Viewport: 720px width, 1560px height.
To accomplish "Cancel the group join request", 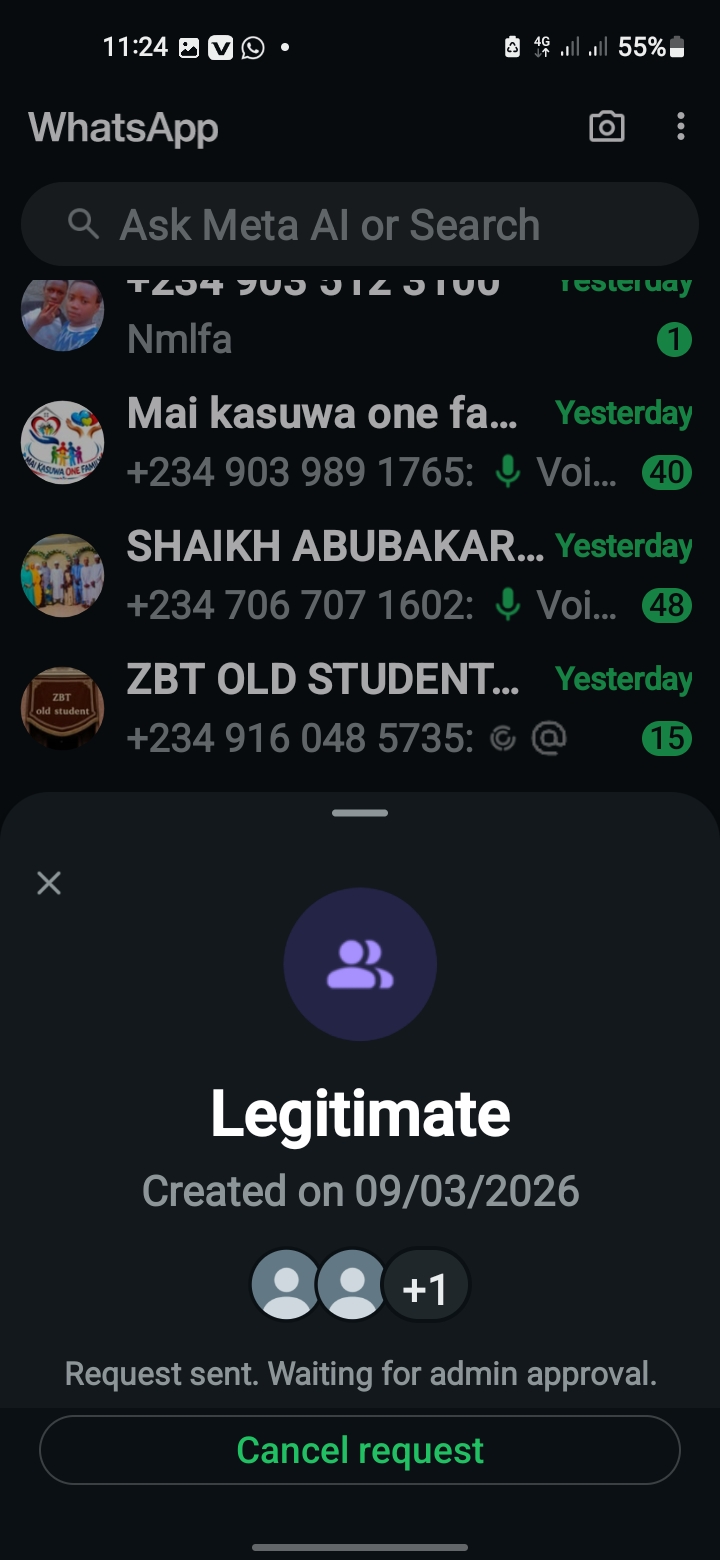I will (x=360, y=1450).
